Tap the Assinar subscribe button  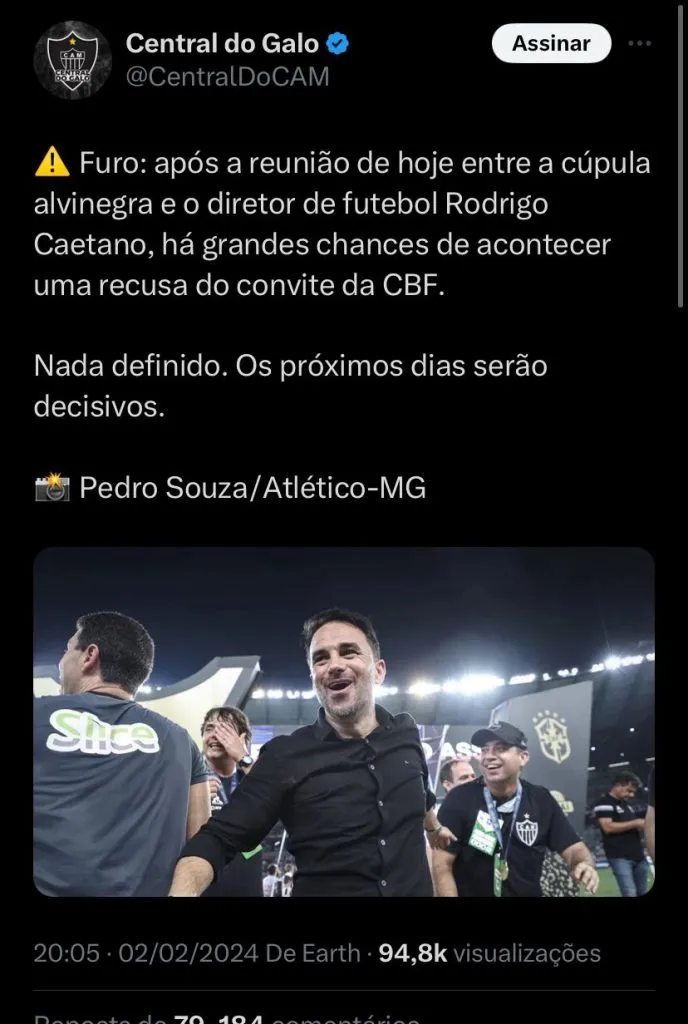[x=551, y=44]
